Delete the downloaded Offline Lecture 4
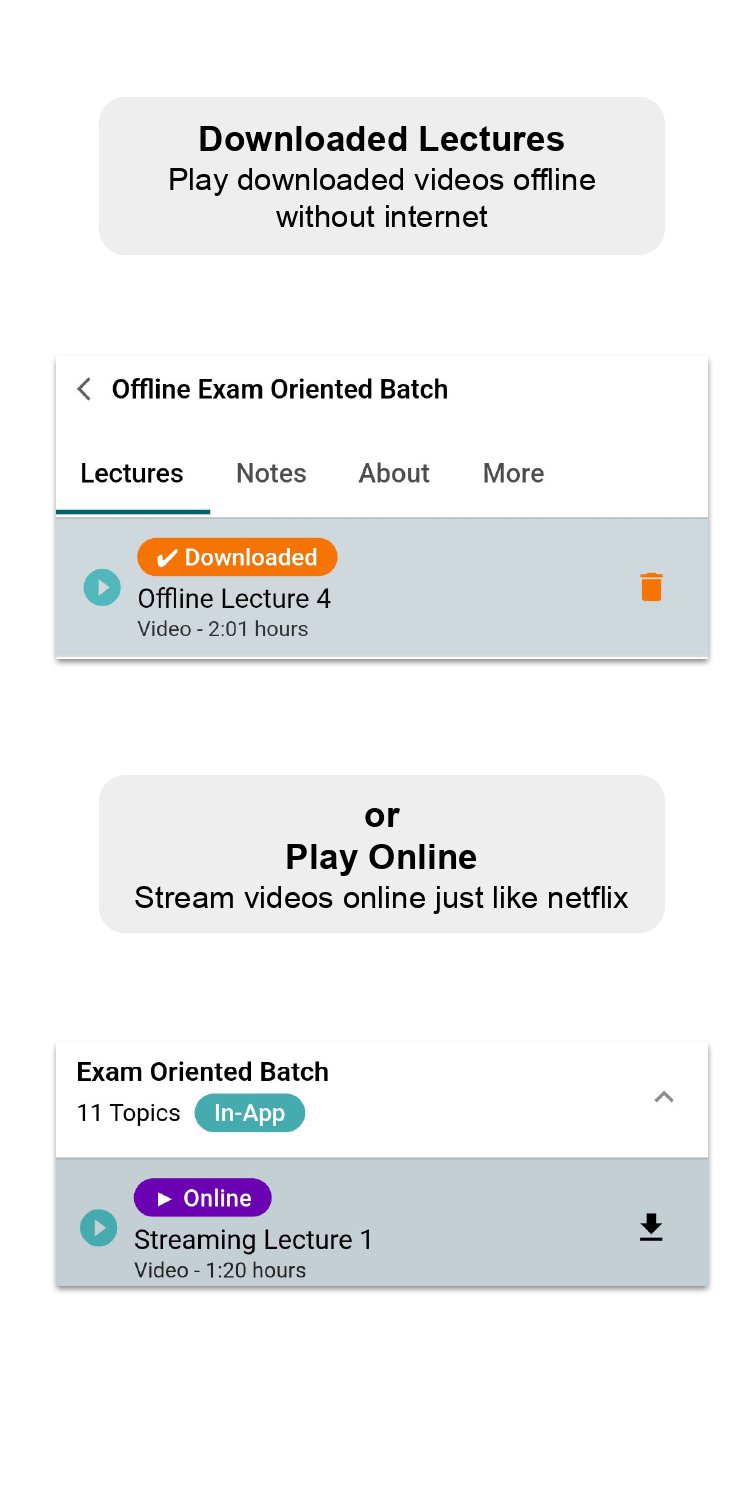 point(651,587)
